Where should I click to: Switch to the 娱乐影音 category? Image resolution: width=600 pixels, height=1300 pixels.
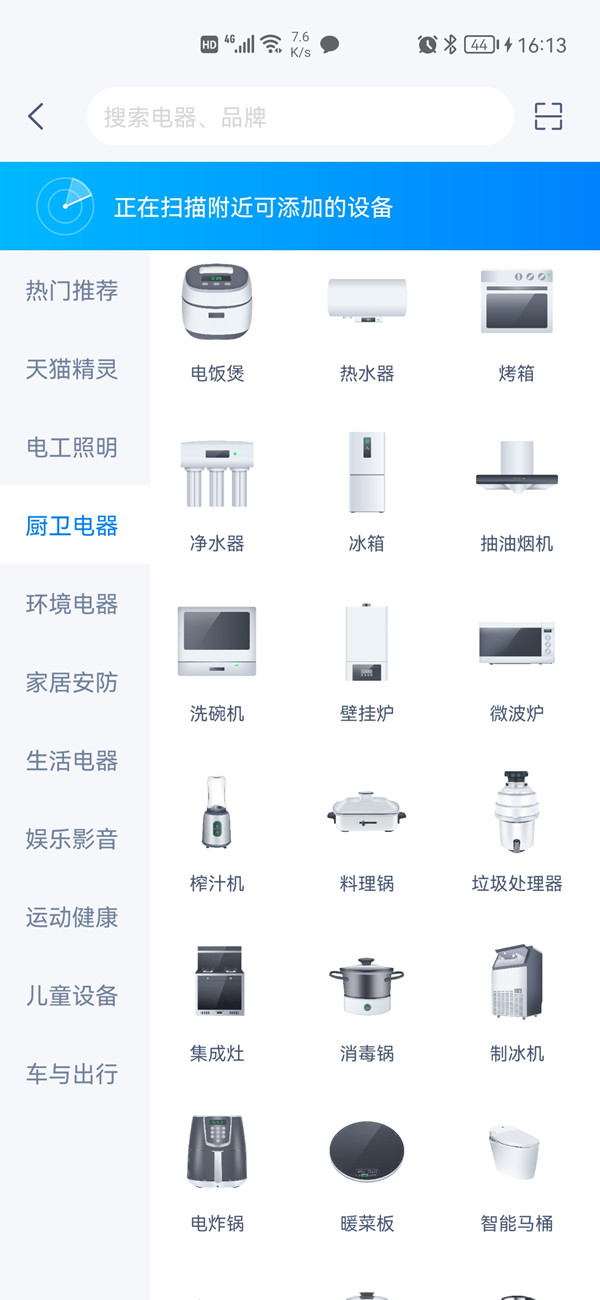pyautogui.click(x=72, y=840)
